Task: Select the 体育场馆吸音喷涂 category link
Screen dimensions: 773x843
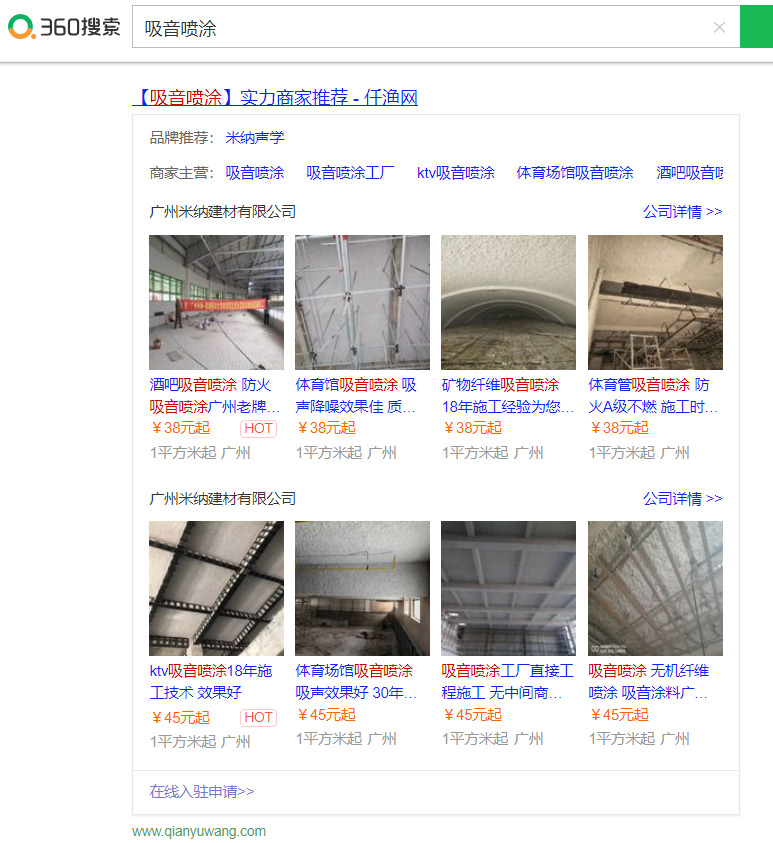Action: 574,173
